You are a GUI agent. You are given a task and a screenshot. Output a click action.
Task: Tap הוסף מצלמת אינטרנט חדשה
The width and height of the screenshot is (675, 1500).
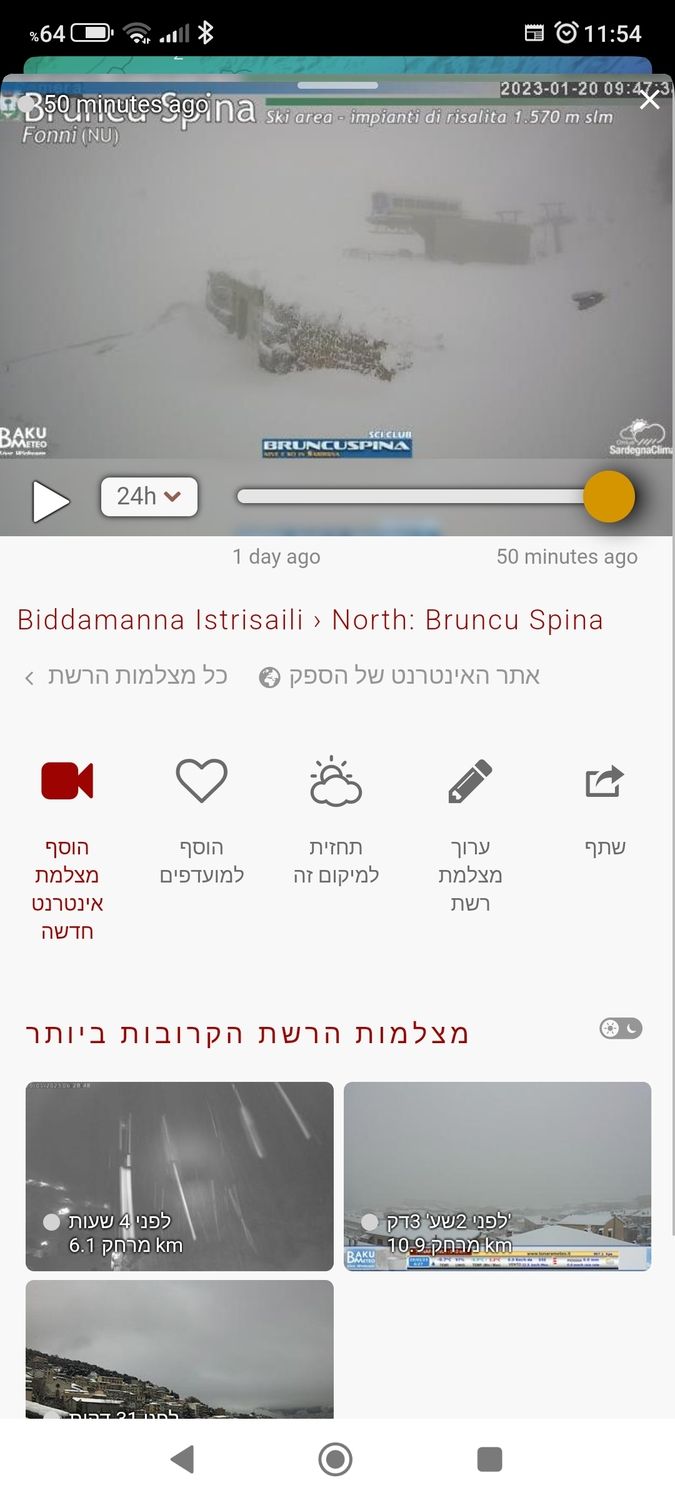67,781
